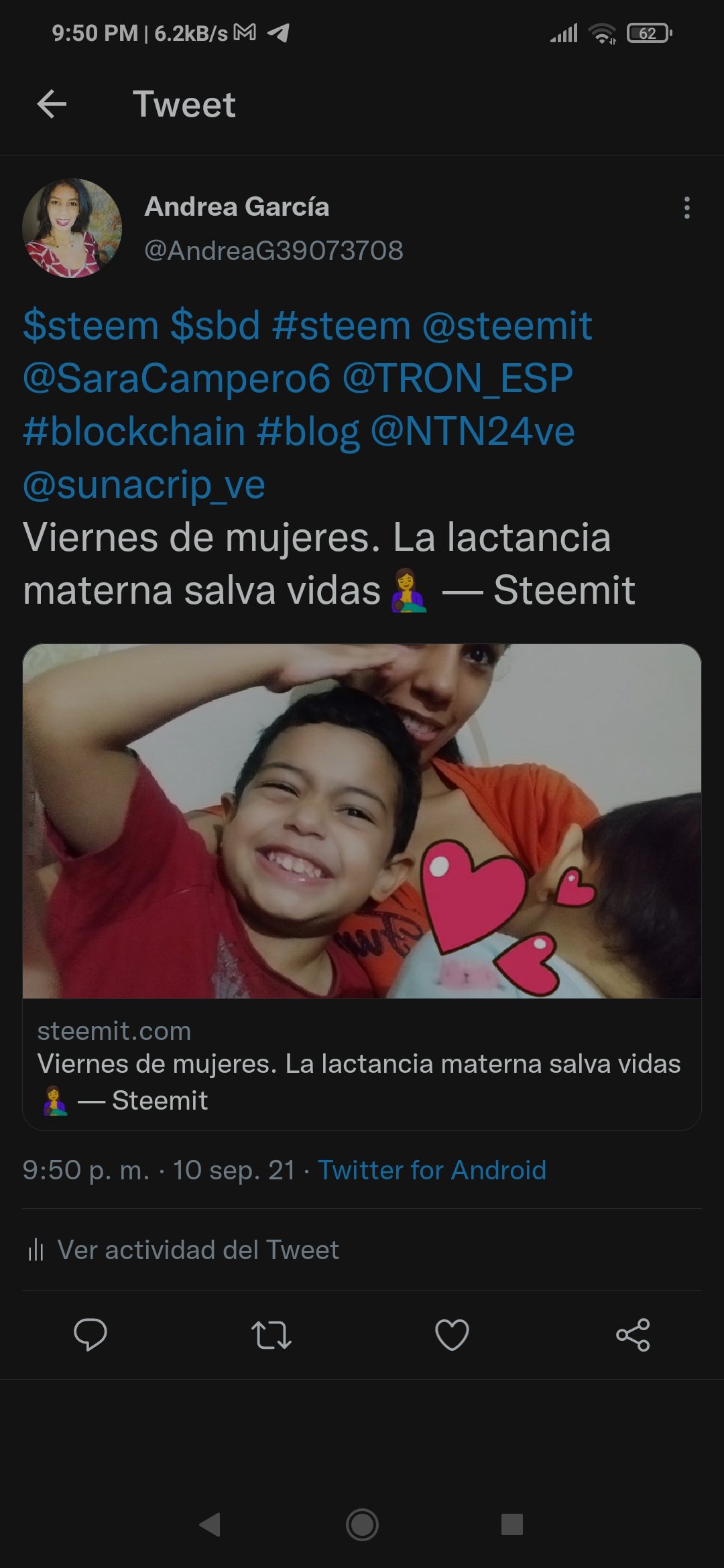Like the tweet with the heart
The image size is (724, 1568).
(x=452, y=1335)
